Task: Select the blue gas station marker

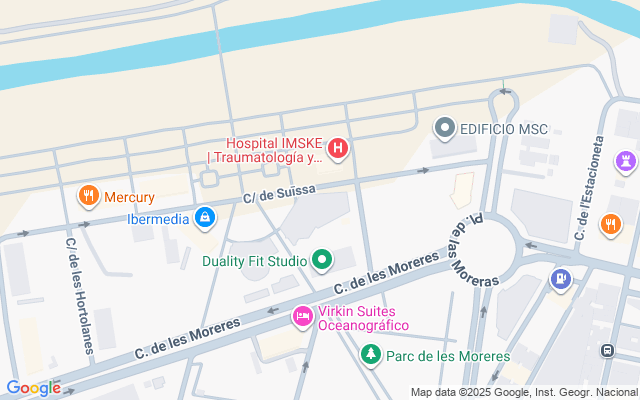Action: pyautogui.click(x=558, y=277)
